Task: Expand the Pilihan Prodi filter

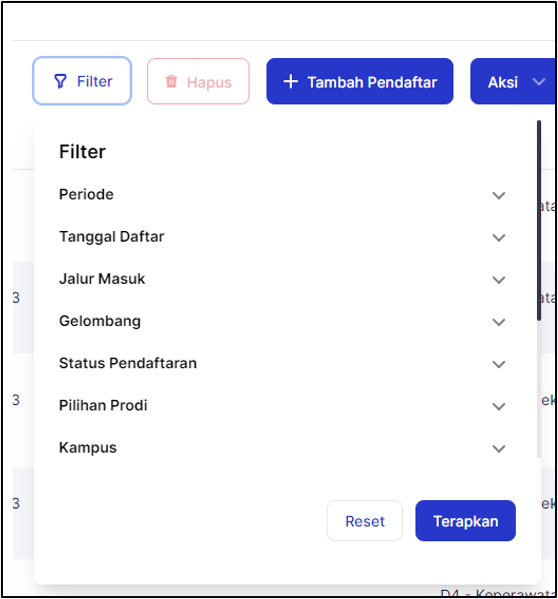Action: tap(282, 406)
